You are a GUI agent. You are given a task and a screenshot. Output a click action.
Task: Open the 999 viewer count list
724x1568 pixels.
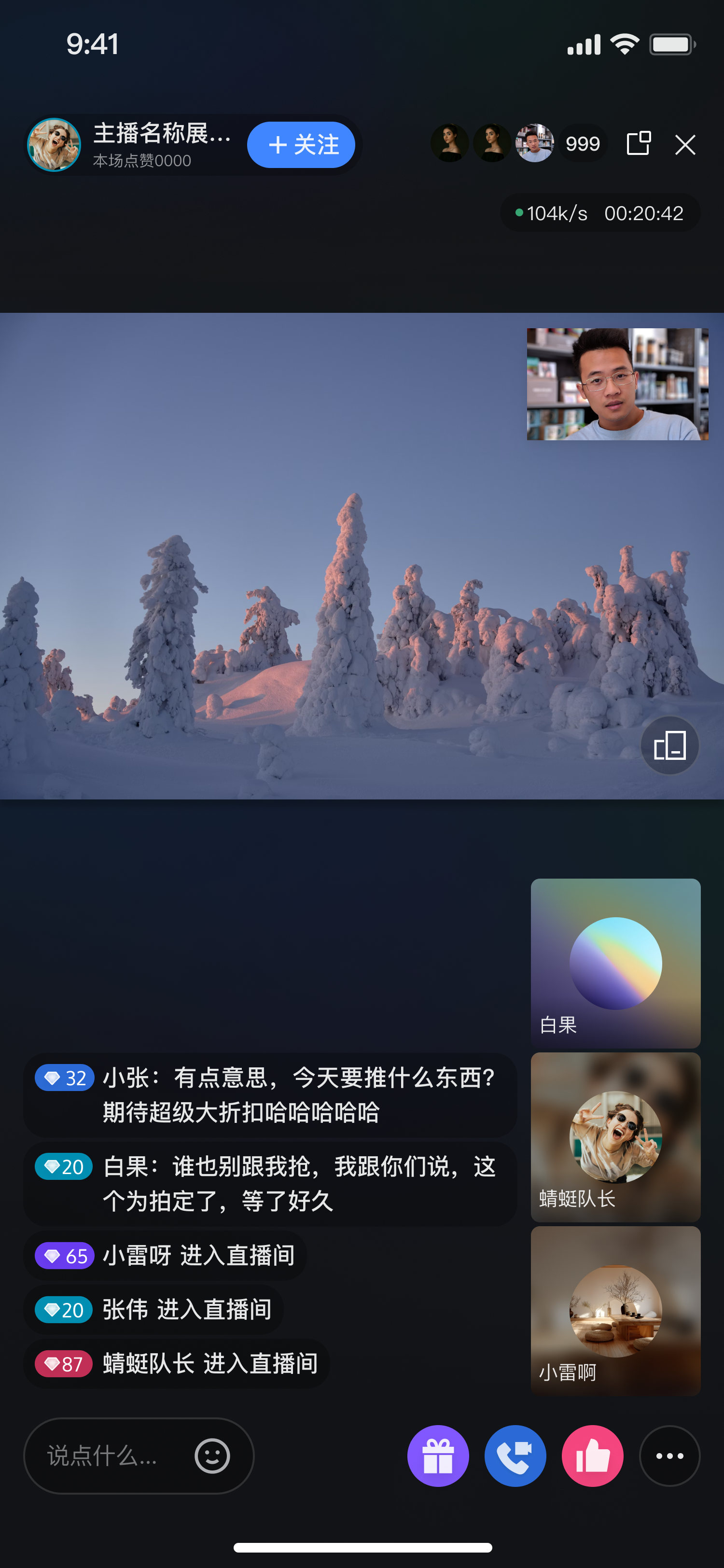pyautogui.click(x=582, y=144)
